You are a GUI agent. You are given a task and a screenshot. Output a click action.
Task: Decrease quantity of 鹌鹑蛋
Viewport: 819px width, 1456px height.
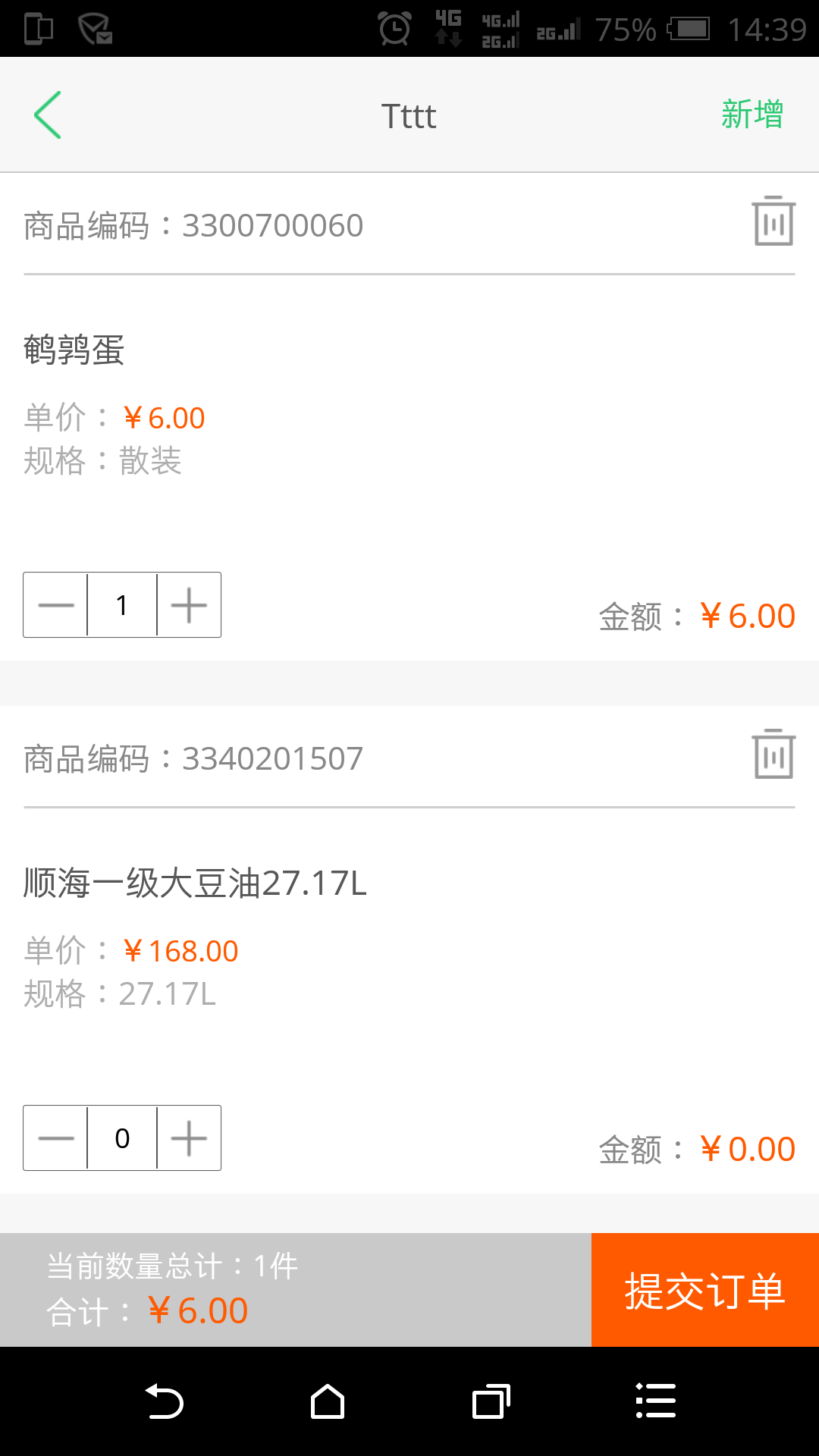click(x=56, y=605)
